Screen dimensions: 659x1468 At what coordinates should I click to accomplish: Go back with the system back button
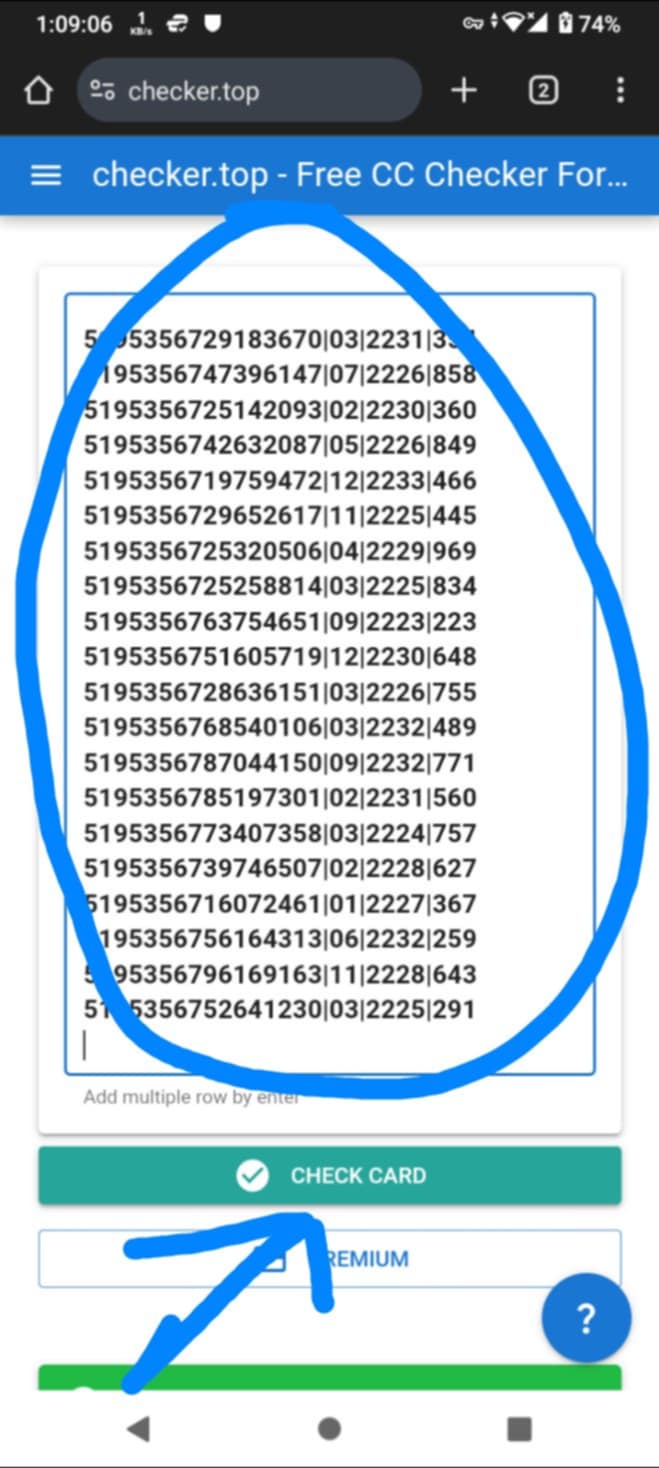[138, 1429]
